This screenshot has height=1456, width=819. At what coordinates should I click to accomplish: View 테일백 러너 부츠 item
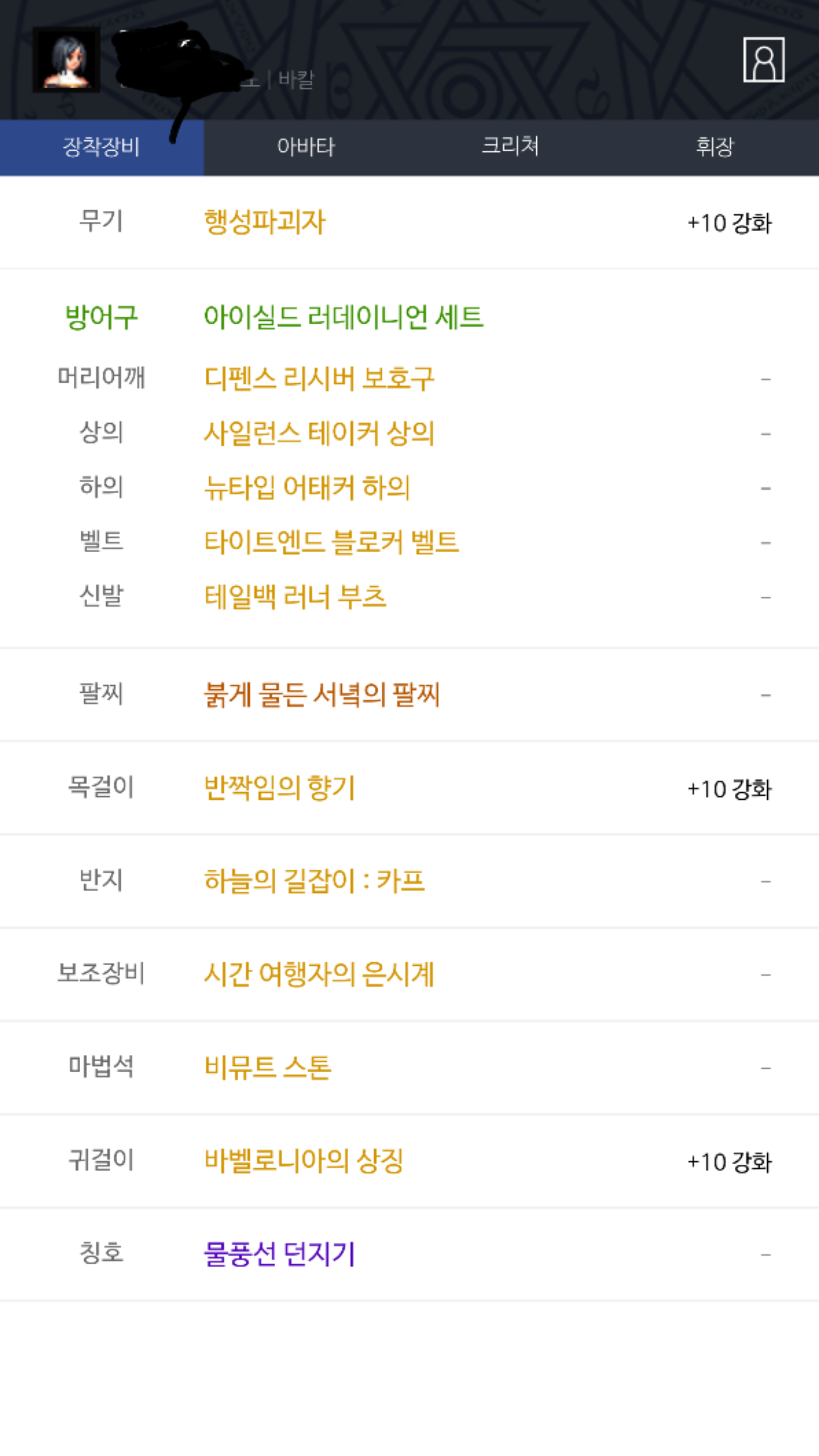click(295, 597)
